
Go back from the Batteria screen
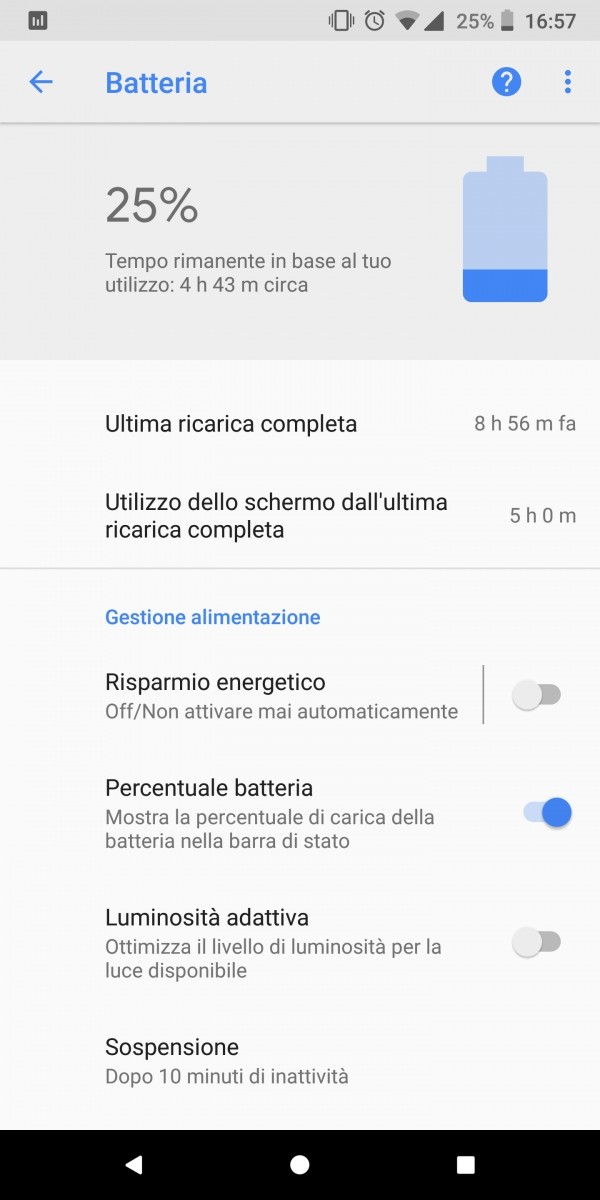[41, 82]
